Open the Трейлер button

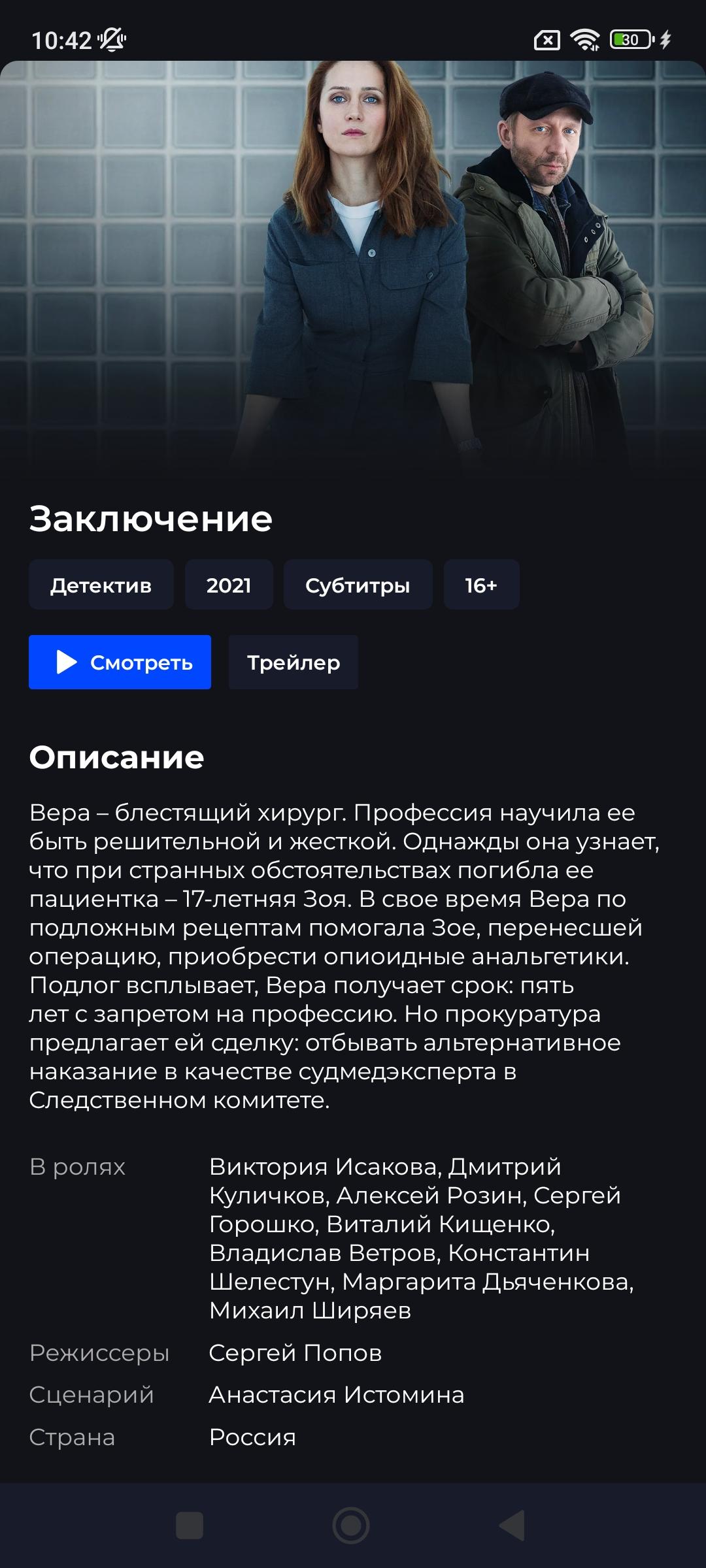[294, 662]
